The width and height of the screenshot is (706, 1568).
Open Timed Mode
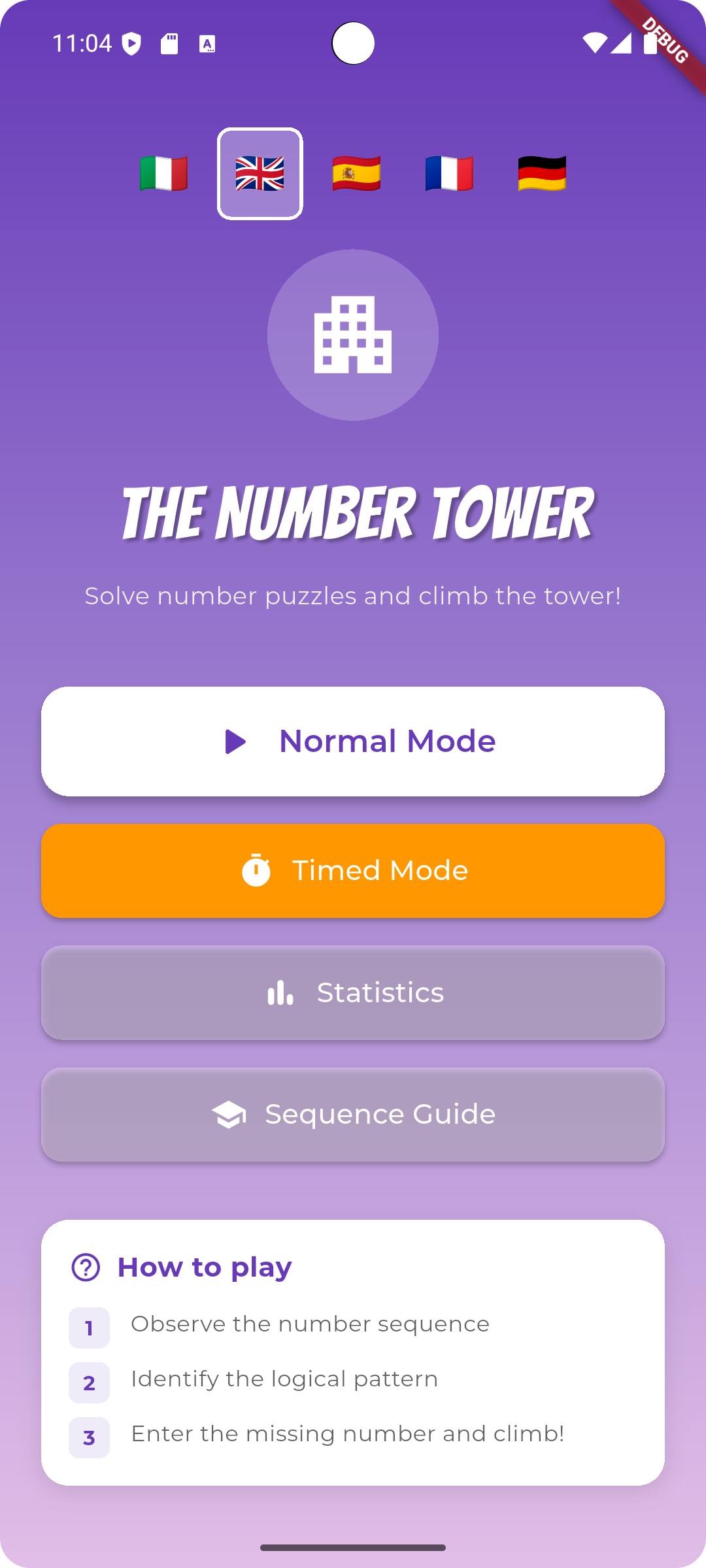(x=353, y=870)
